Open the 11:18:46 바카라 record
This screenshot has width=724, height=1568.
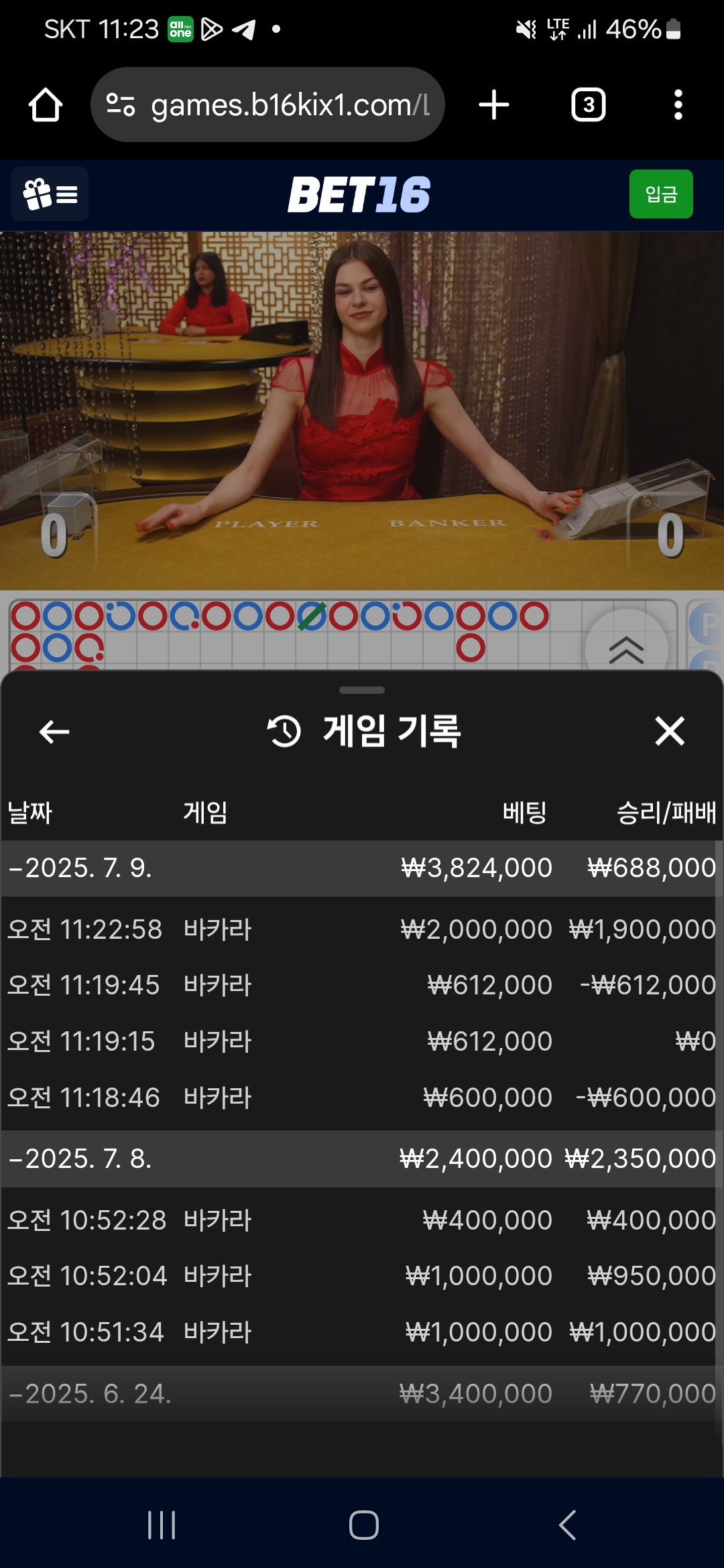[x=362, y=1098]
